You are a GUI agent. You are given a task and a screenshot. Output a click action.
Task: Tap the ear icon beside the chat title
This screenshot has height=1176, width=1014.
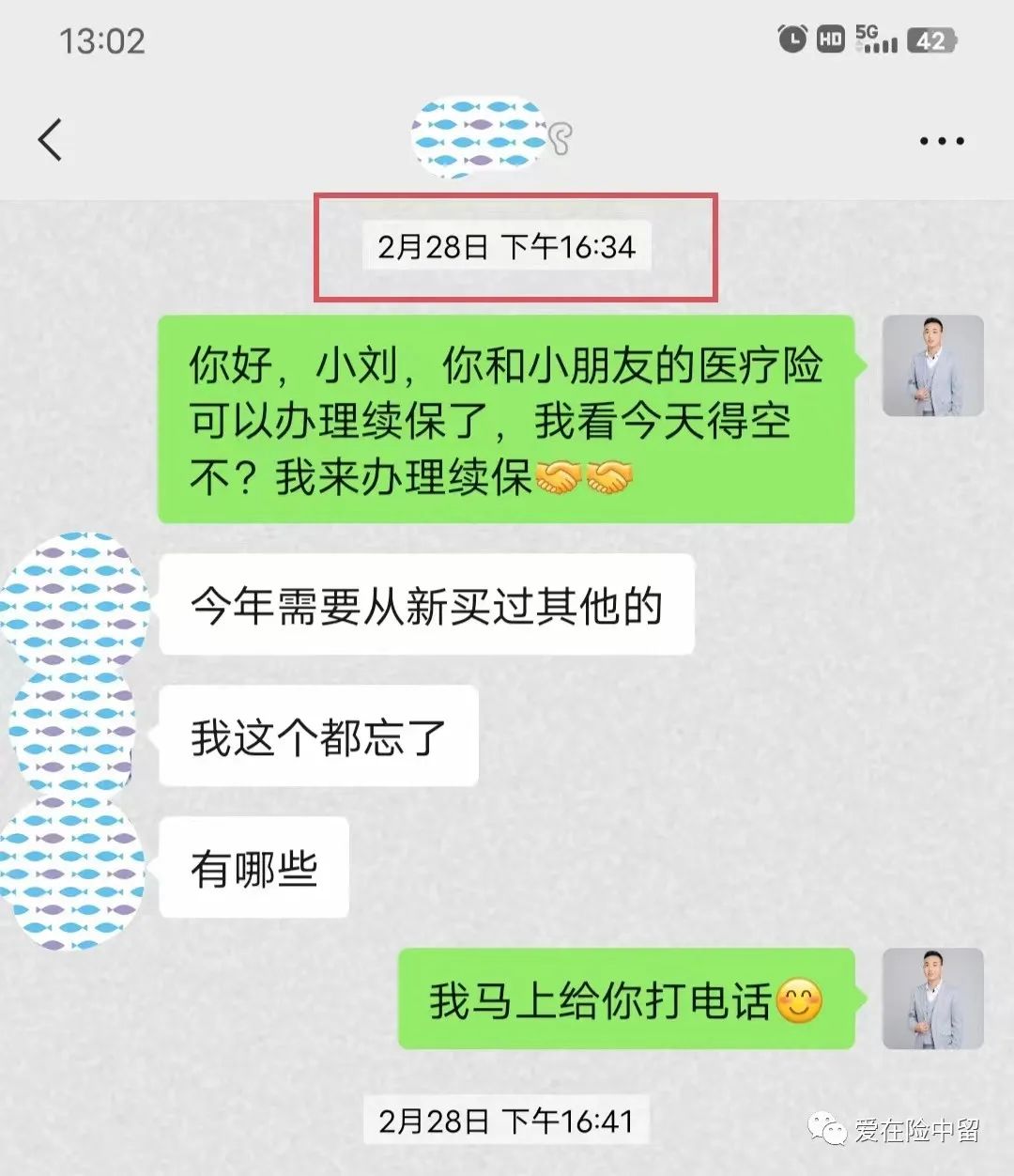tap(561, 138)
